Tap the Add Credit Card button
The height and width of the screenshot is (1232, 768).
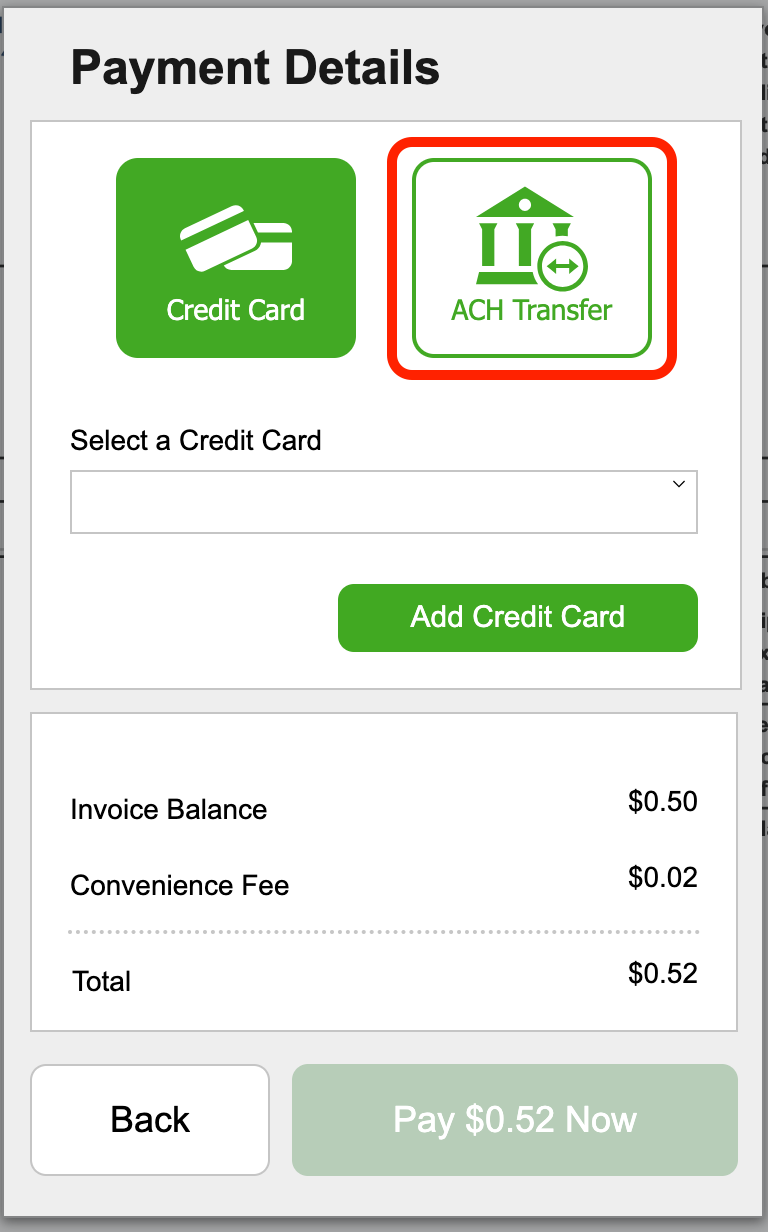(517, 617)
